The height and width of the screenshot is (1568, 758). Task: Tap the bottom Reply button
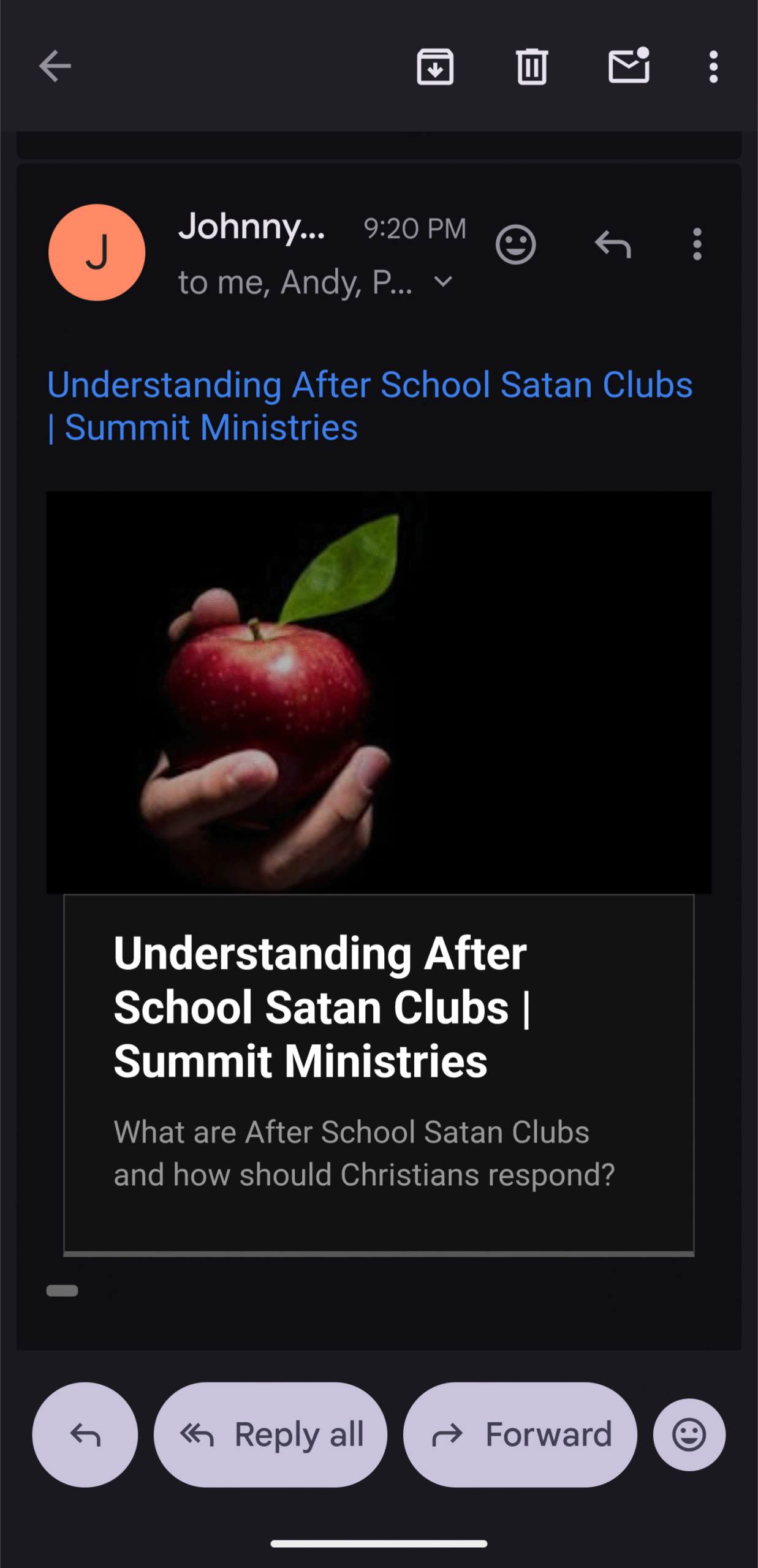85,1434
